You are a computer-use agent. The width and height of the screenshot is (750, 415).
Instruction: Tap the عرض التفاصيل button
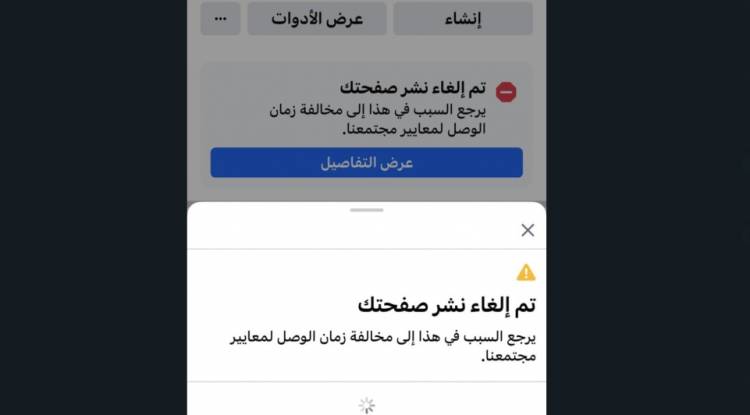pos(366,163)
